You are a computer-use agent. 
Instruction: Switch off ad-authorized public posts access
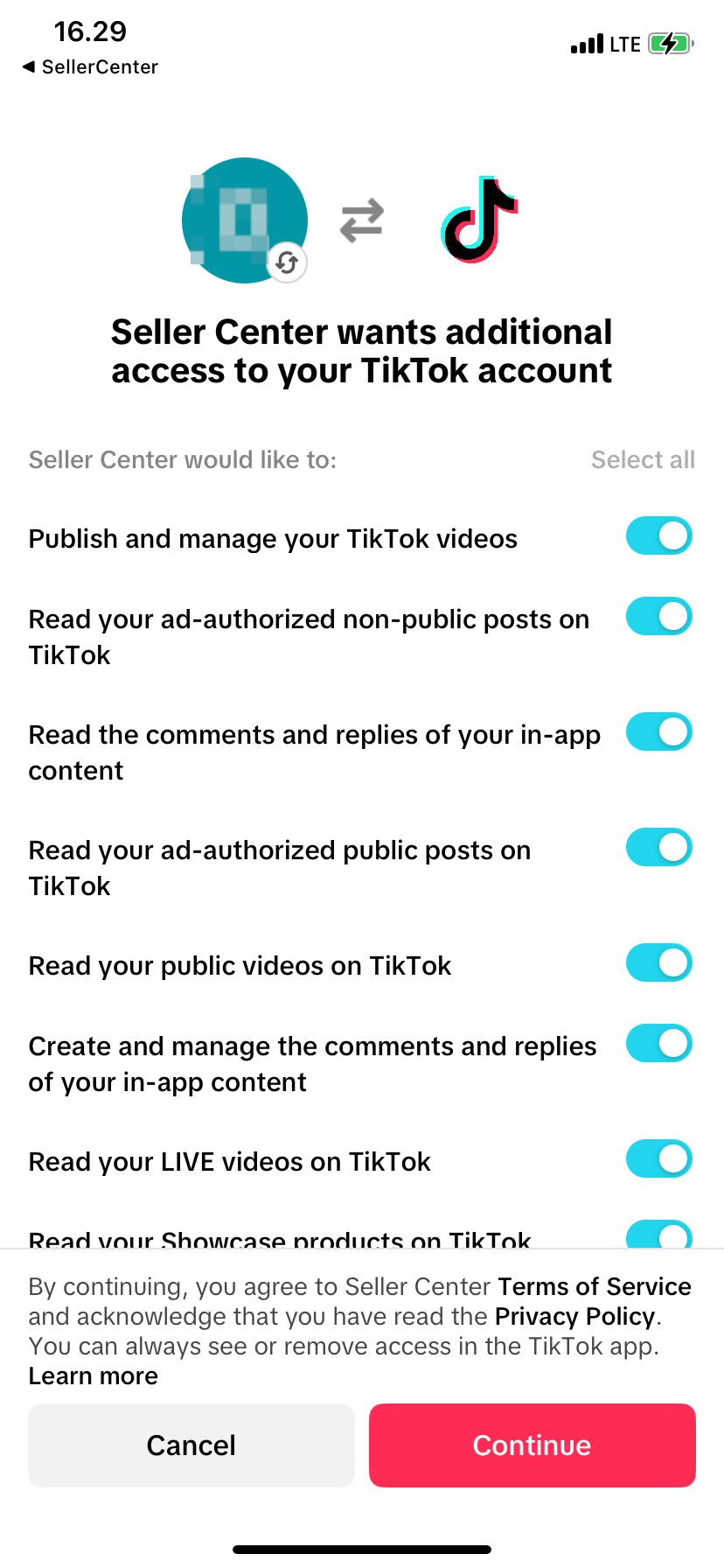(x=658, y=848)
